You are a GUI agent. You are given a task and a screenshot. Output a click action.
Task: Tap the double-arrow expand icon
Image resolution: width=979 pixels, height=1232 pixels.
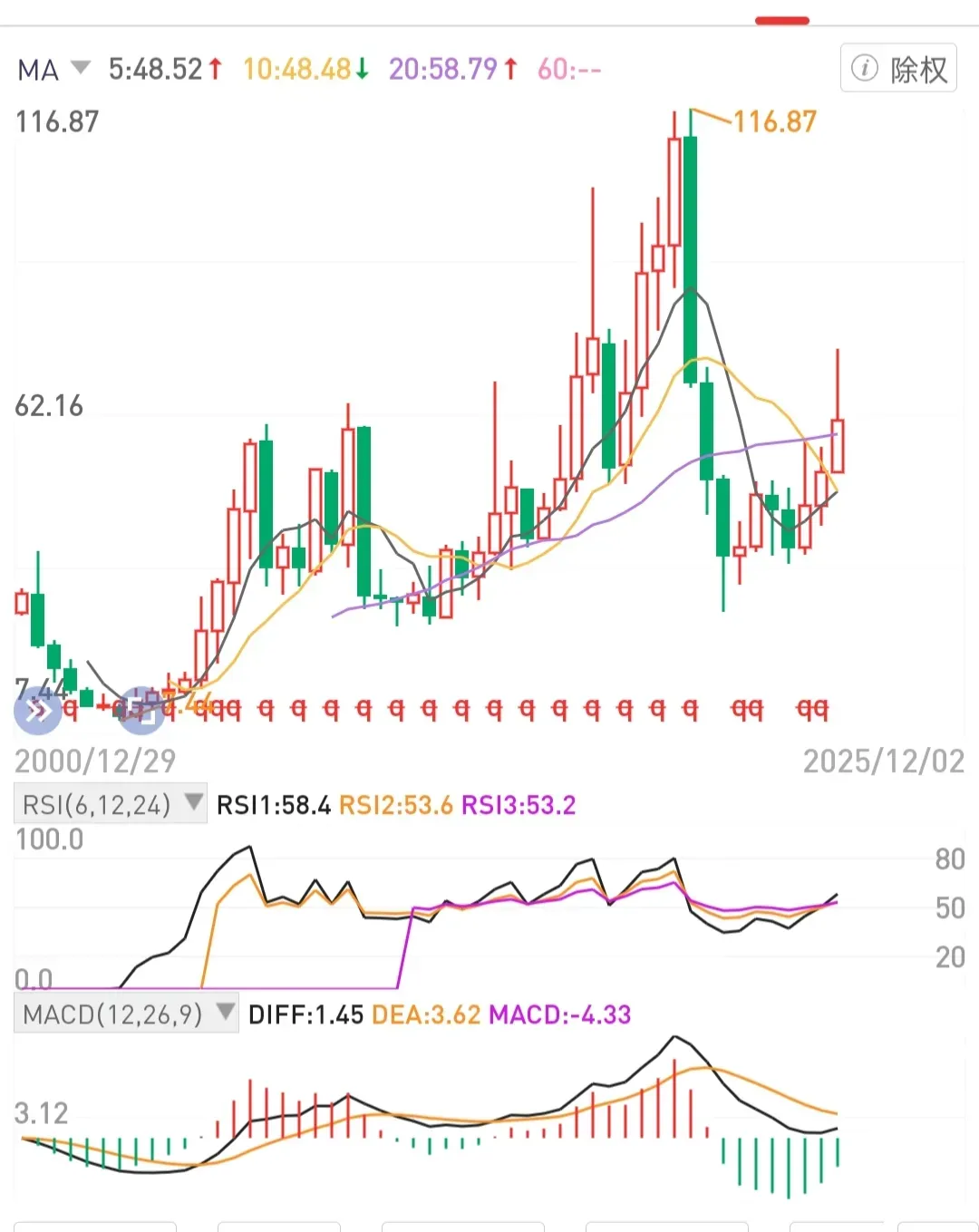coord(38,711)
